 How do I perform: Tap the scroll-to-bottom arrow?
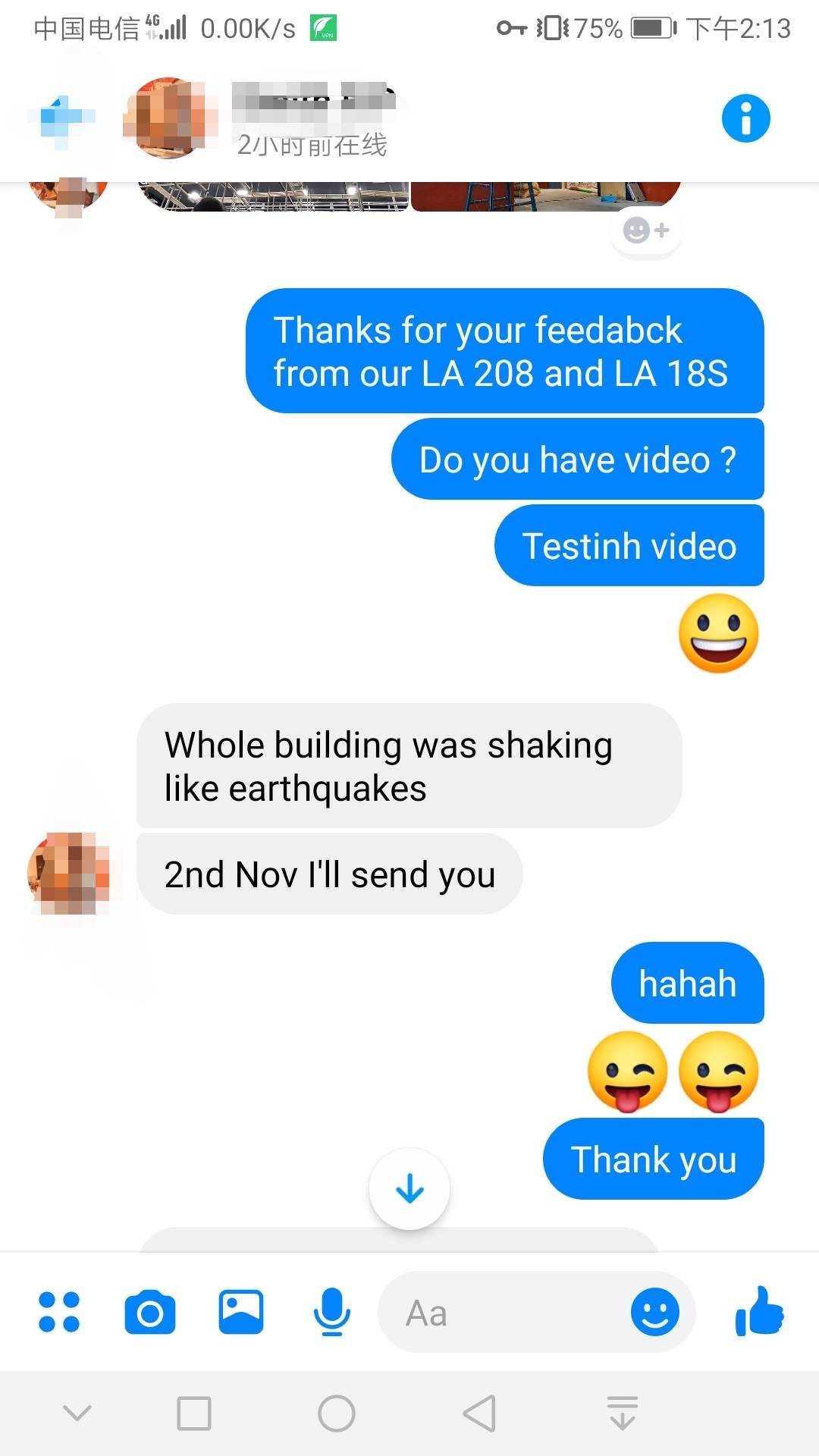point(409,1188)
